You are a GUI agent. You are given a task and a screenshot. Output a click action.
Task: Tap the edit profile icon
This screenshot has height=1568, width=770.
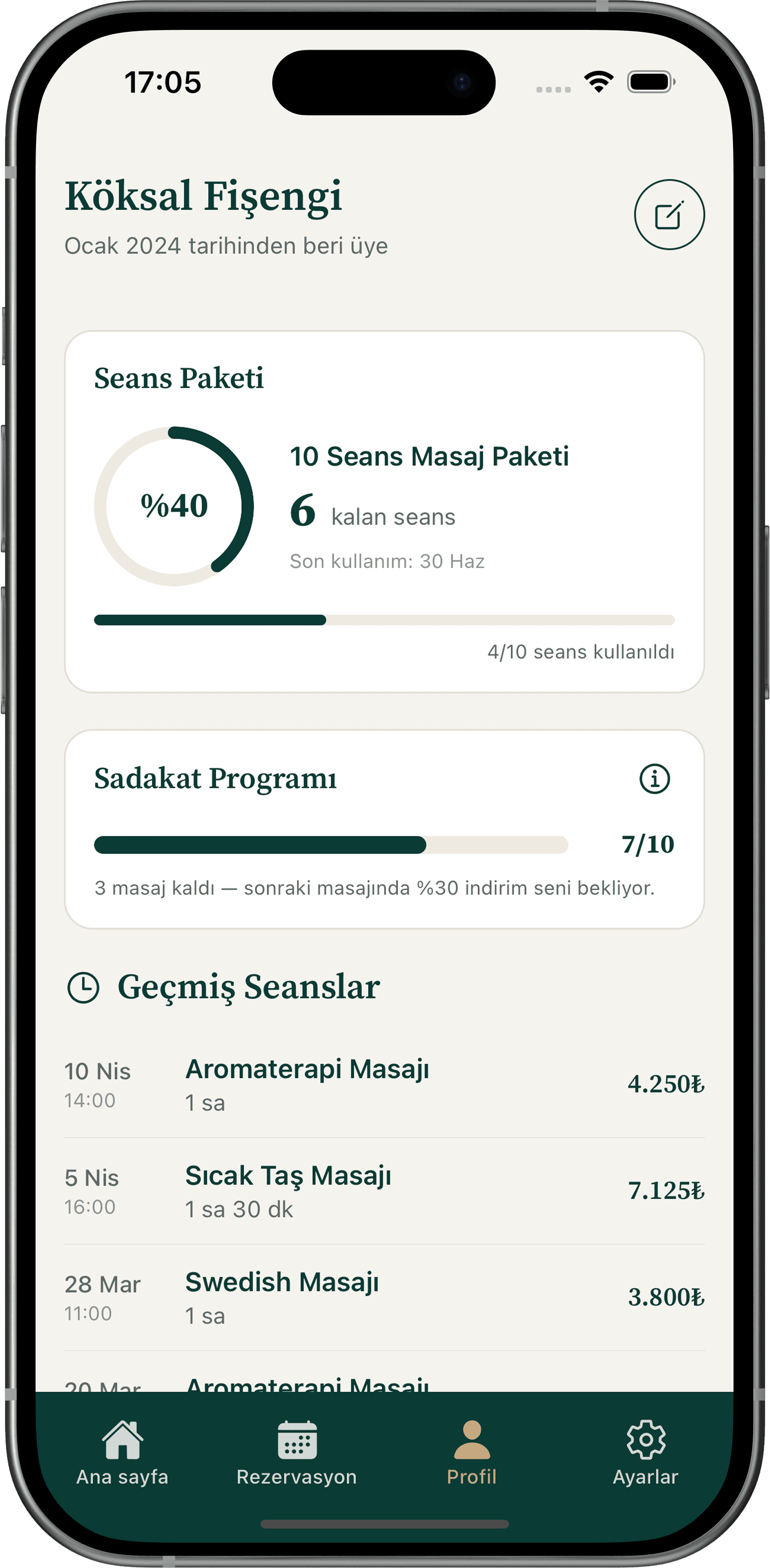(x=669, y=214)
